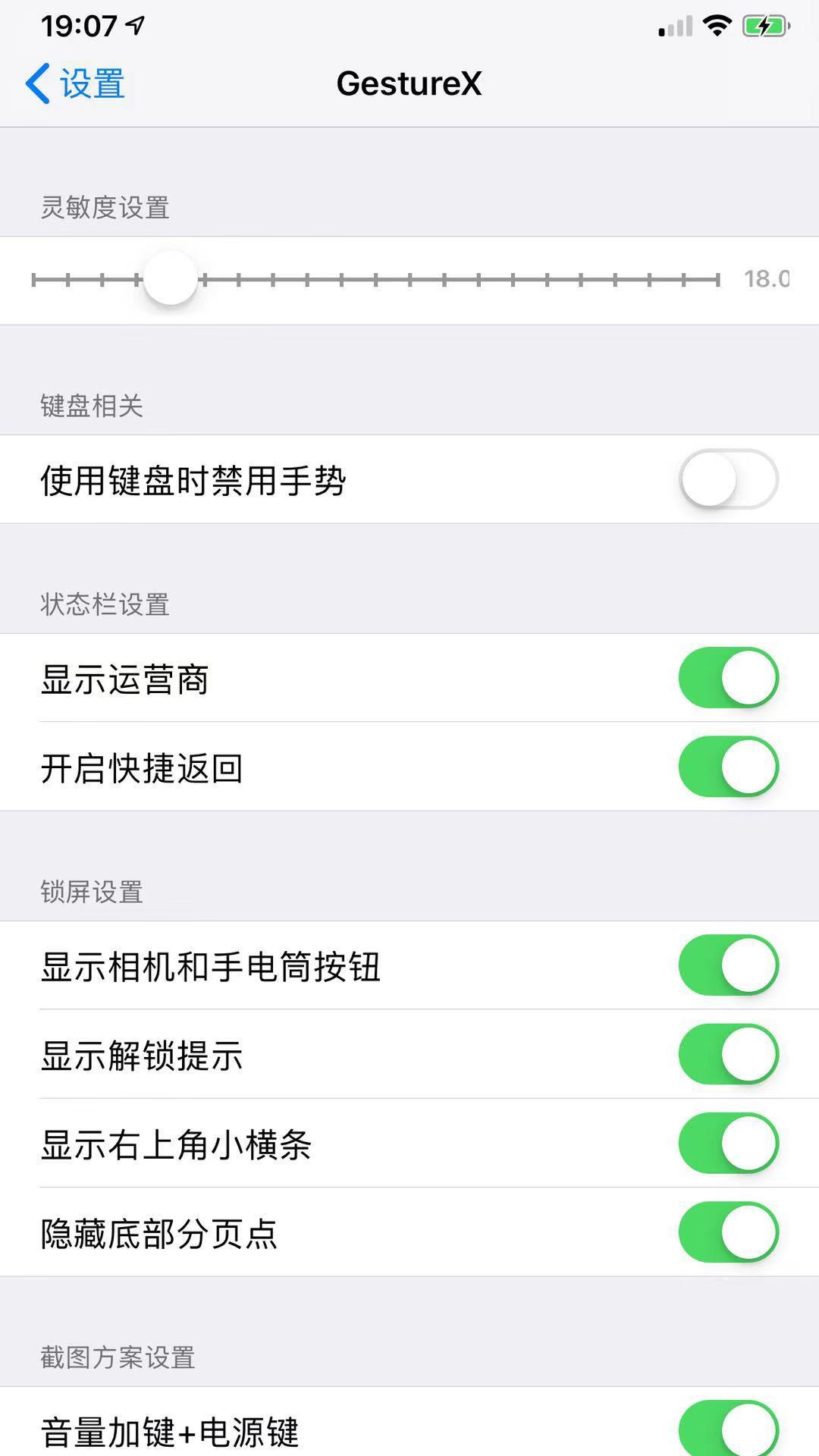
Task: Turn off 隐藏底部分页点
Action: click(728, 1232)
